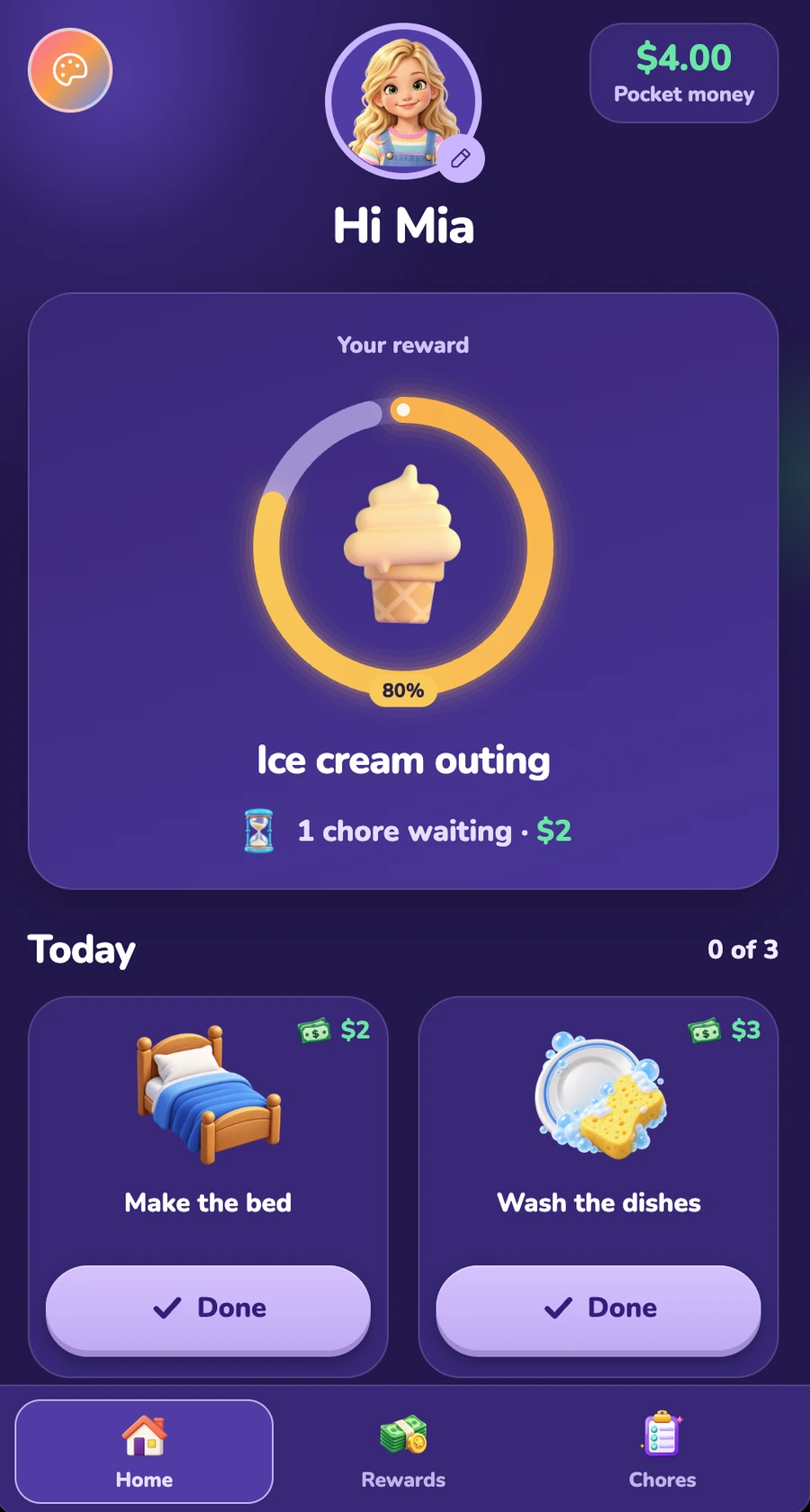810x1512 pixels.
Task: Open the $4.00 pocket money balance
Action: coord(684,73)
